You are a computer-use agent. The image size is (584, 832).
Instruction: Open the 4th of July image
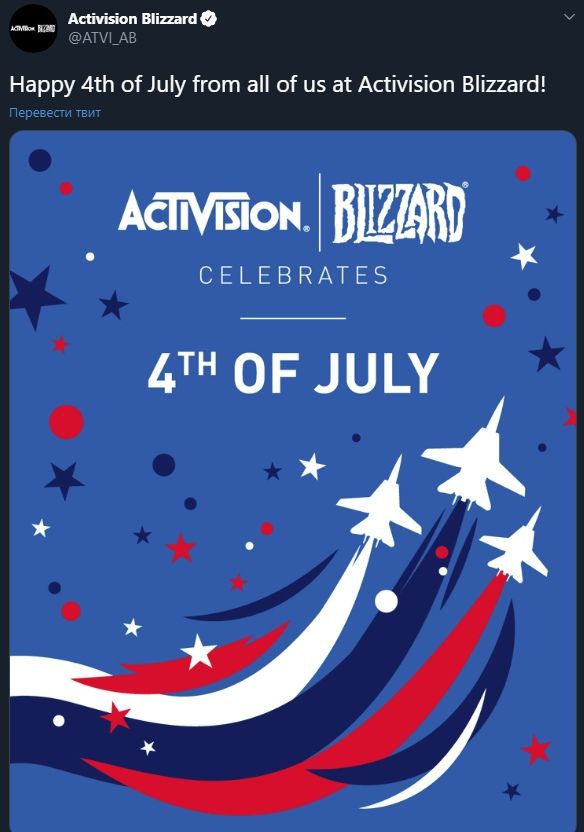pyautogui.click(x=293, y=481)
